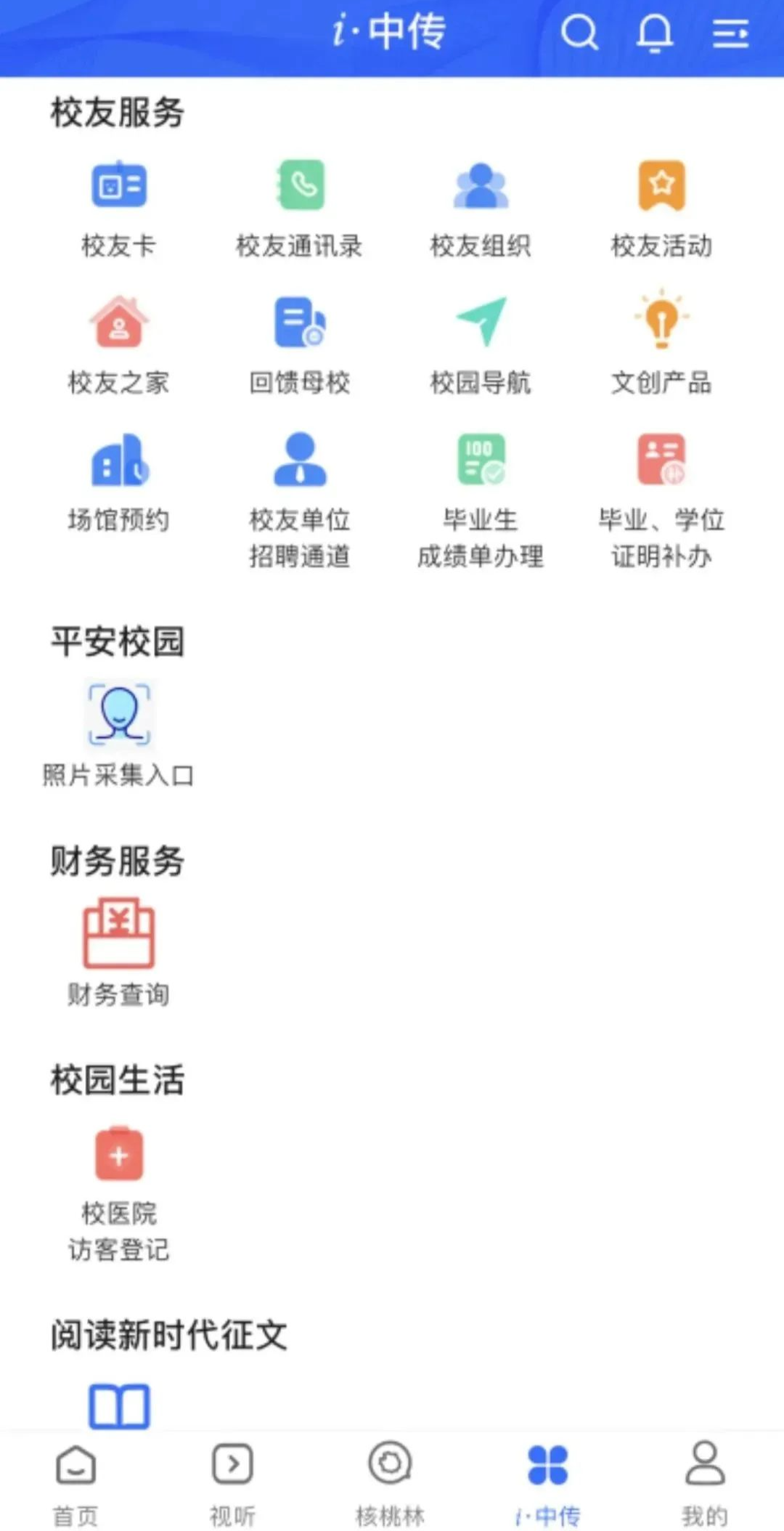
Task: Launch 校园导航 campus navigation
Action: (x=481, y=346)
